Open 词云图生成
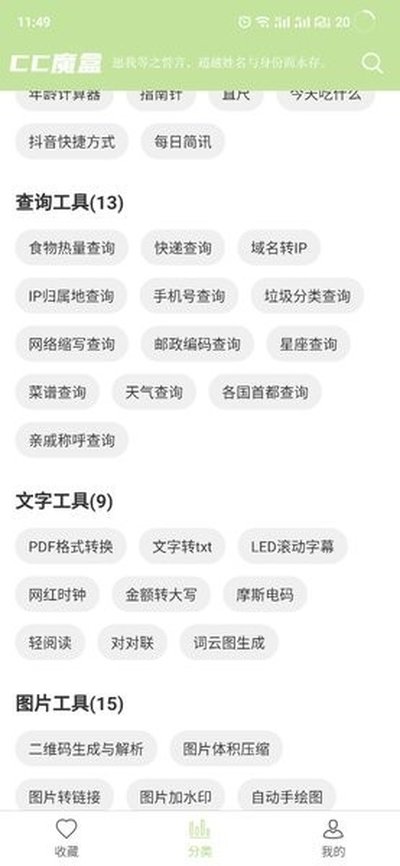Viewport: 400px width, 866px height. (229, 642)
